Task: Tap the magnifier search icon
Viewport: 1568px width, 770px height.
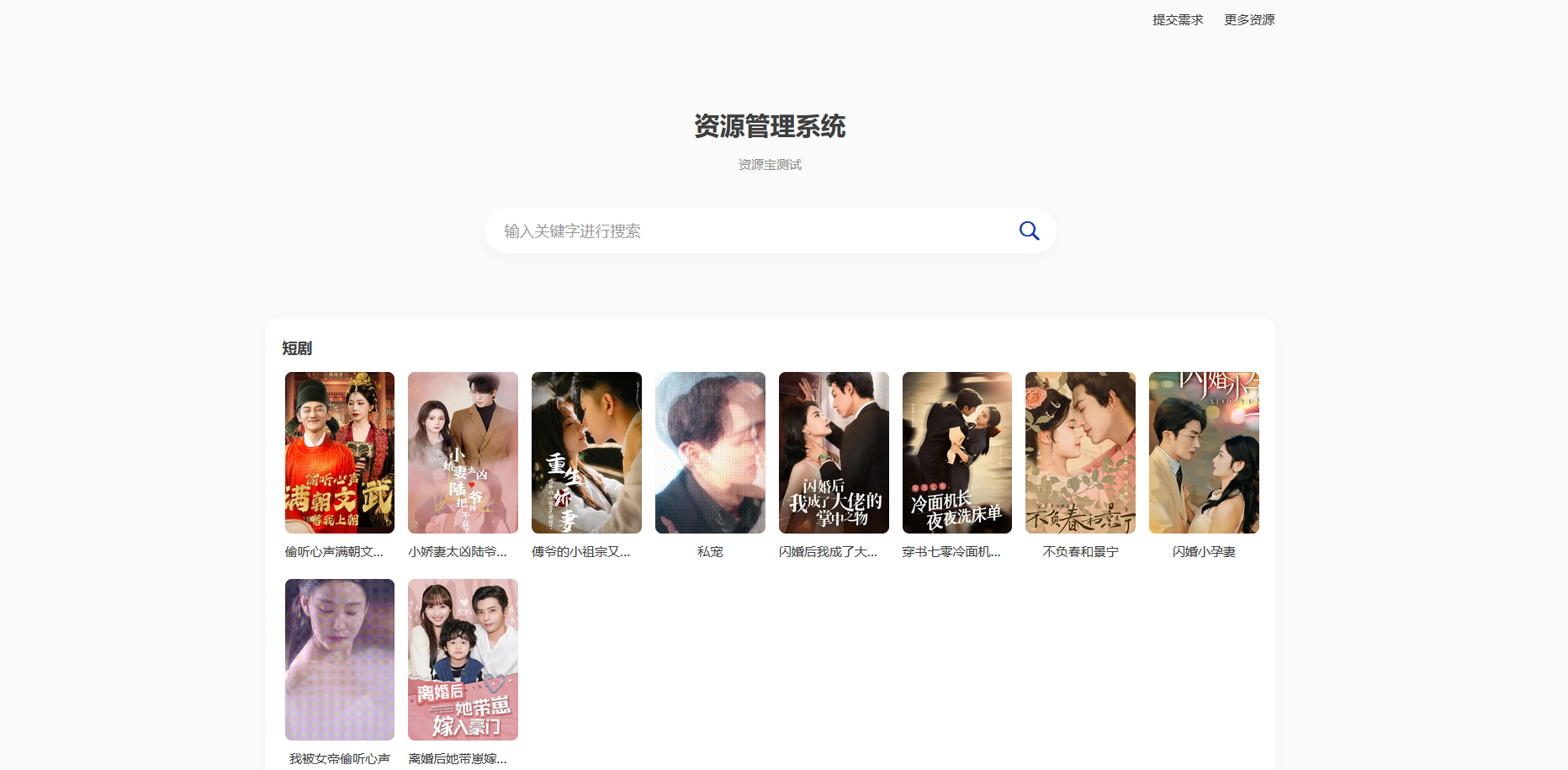Action: pos(1029,231)
